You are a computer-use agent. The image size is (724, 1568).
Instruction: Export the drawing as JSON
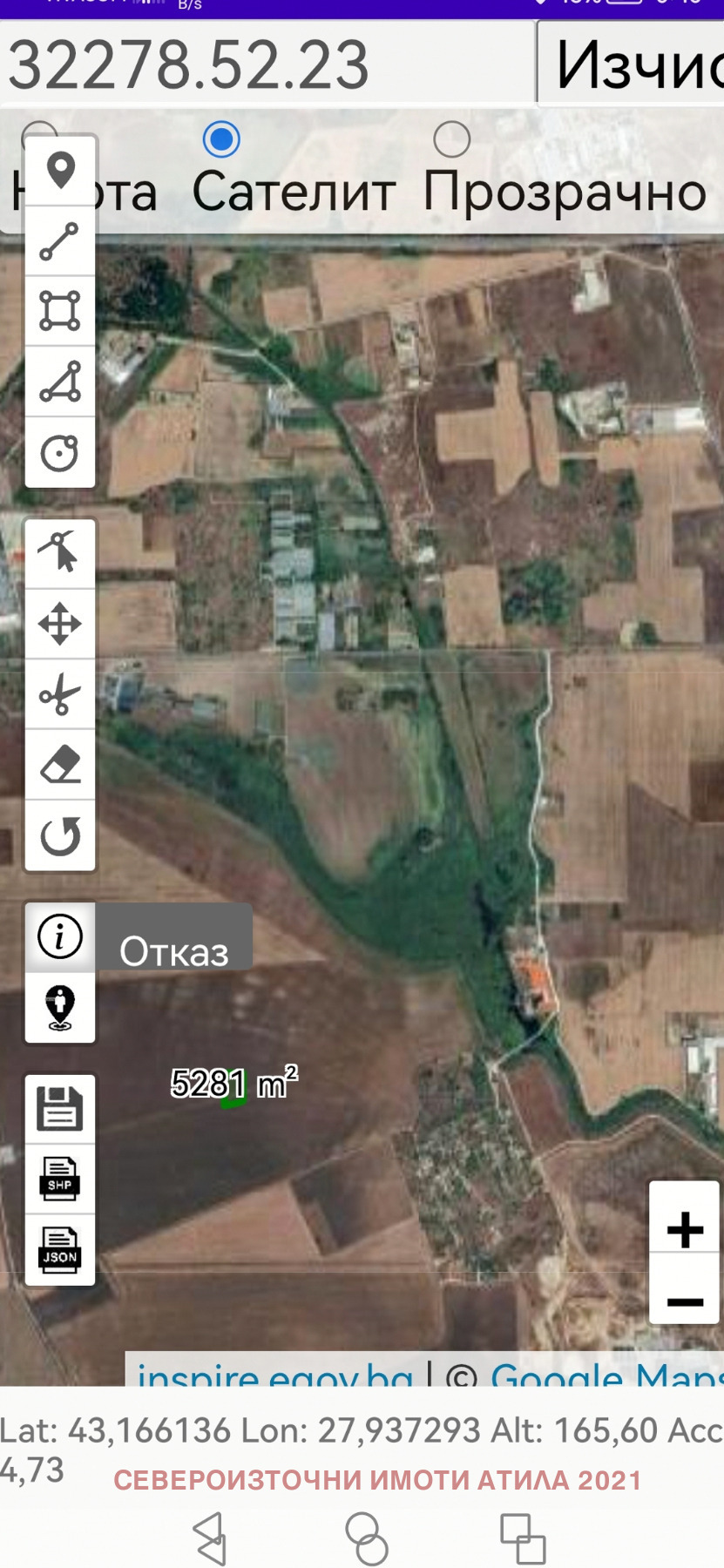click(60, 1250)
